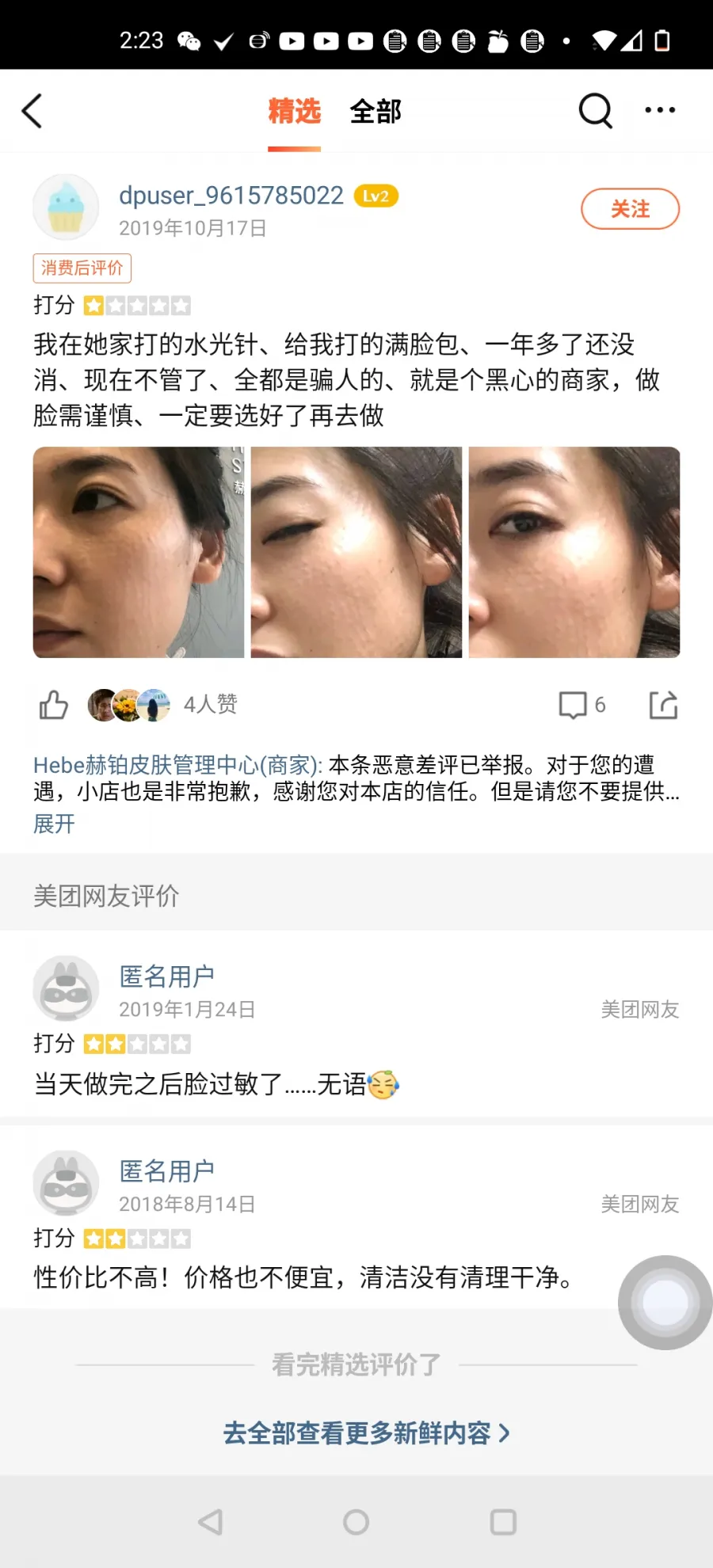Open the 6 comments on review
The image size is (713, 1568).
click(x=582, y=704)
